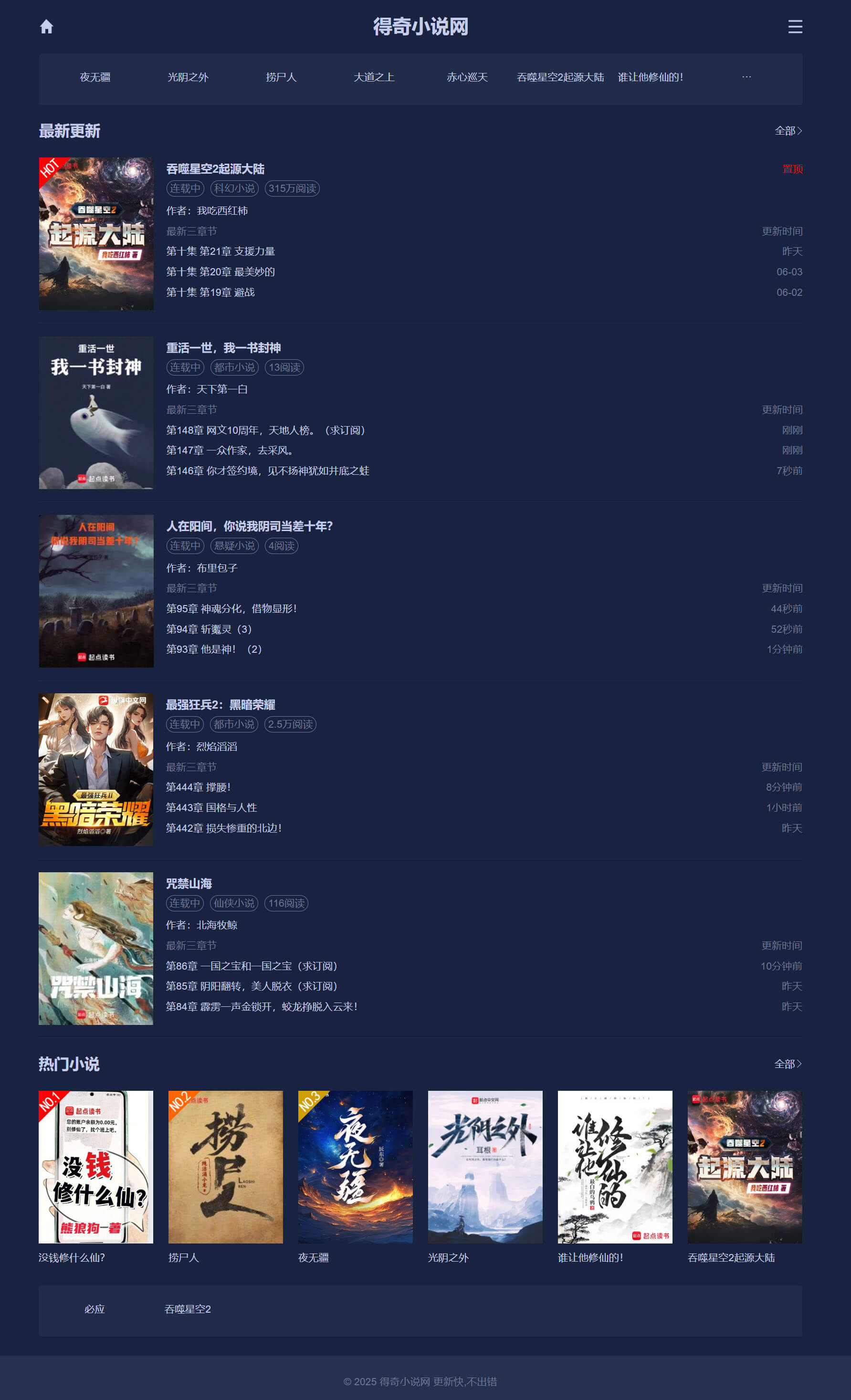The width and height of the screenshot is (851, 1400).
Task: Open 咒禁山海 novel page
Action: click(189, 884)
